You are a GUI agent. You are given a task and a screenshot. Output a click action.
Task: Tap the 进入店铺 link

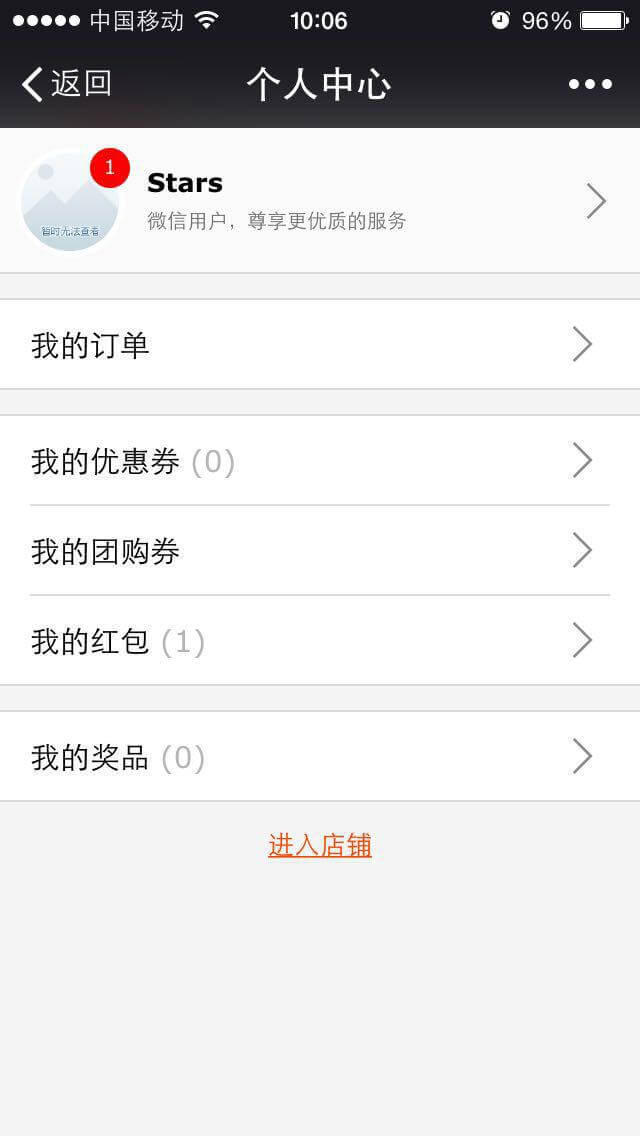click(320, 845)
